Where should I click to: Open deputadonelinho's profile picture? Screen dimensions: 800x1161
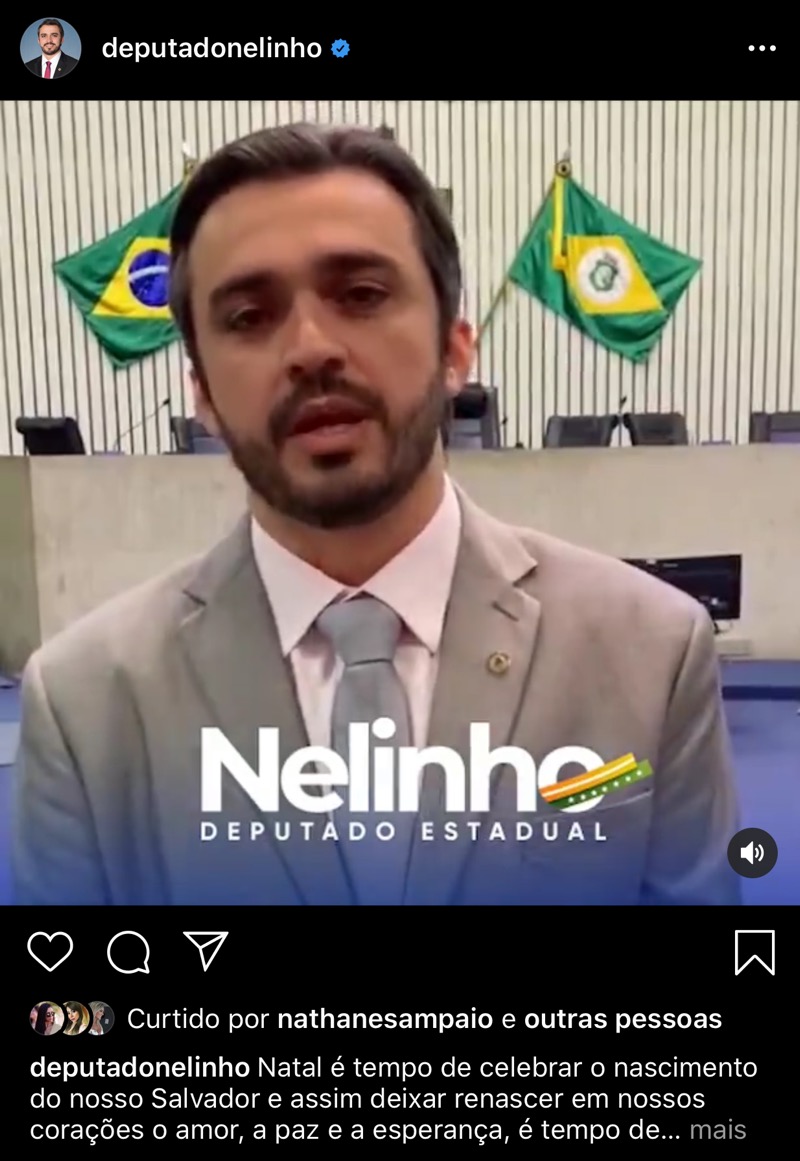point(50,48)
